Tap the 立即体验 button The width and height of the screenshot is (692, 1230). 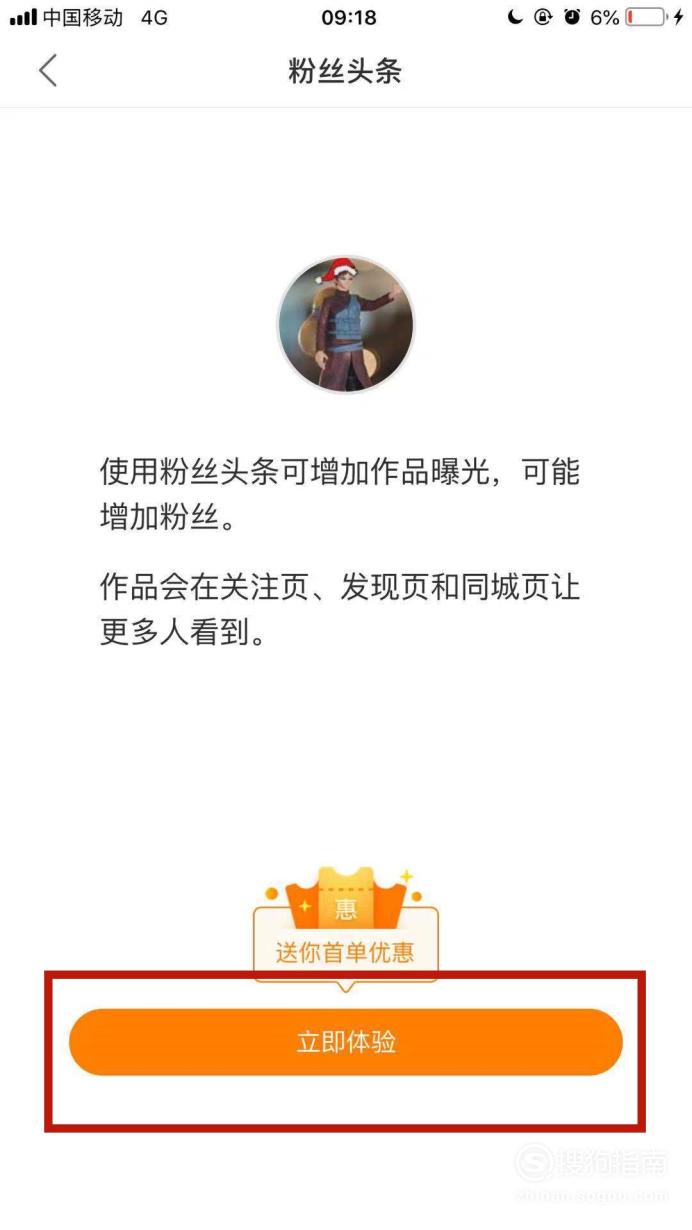(346, 1042)
